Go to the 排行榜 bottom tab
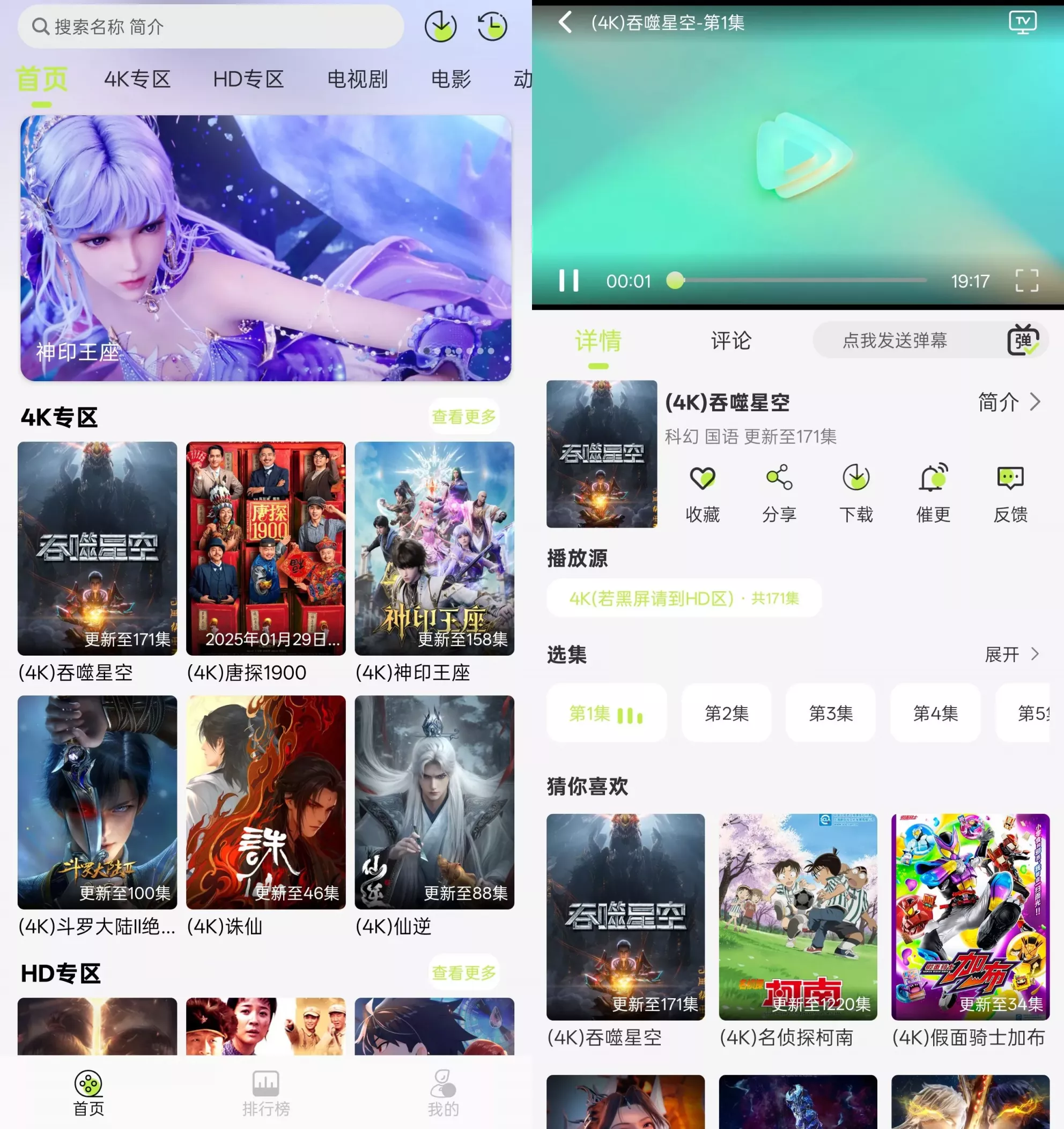The width and height of the screenshot is (1064, 1129). click(266, 1093)
